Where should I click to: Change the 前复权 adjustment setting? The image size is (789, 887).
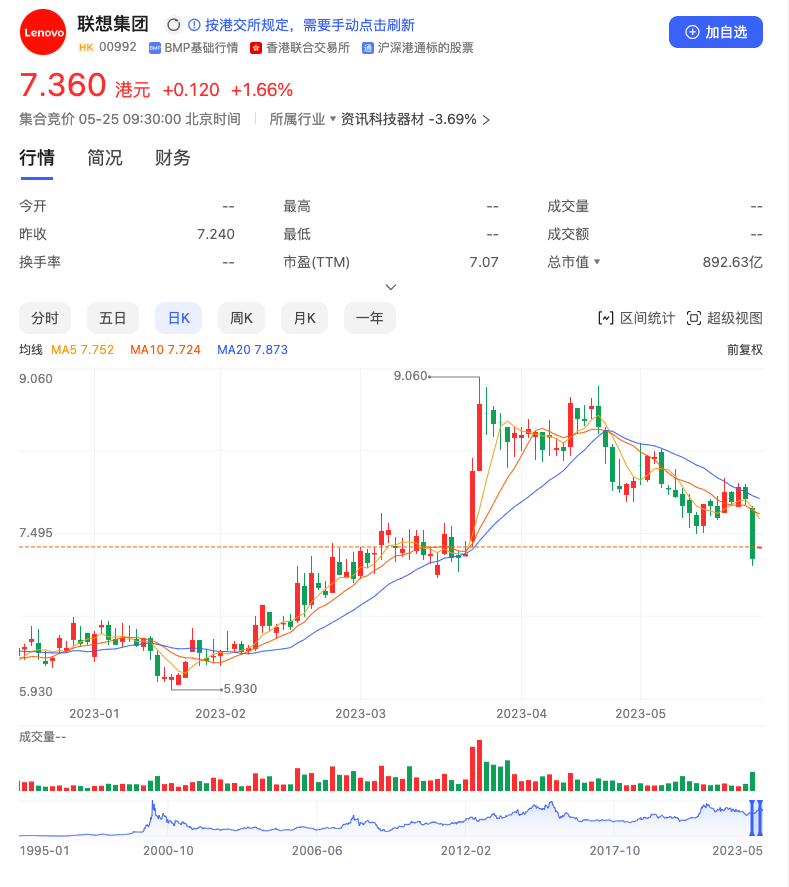[x=744, y=349]
